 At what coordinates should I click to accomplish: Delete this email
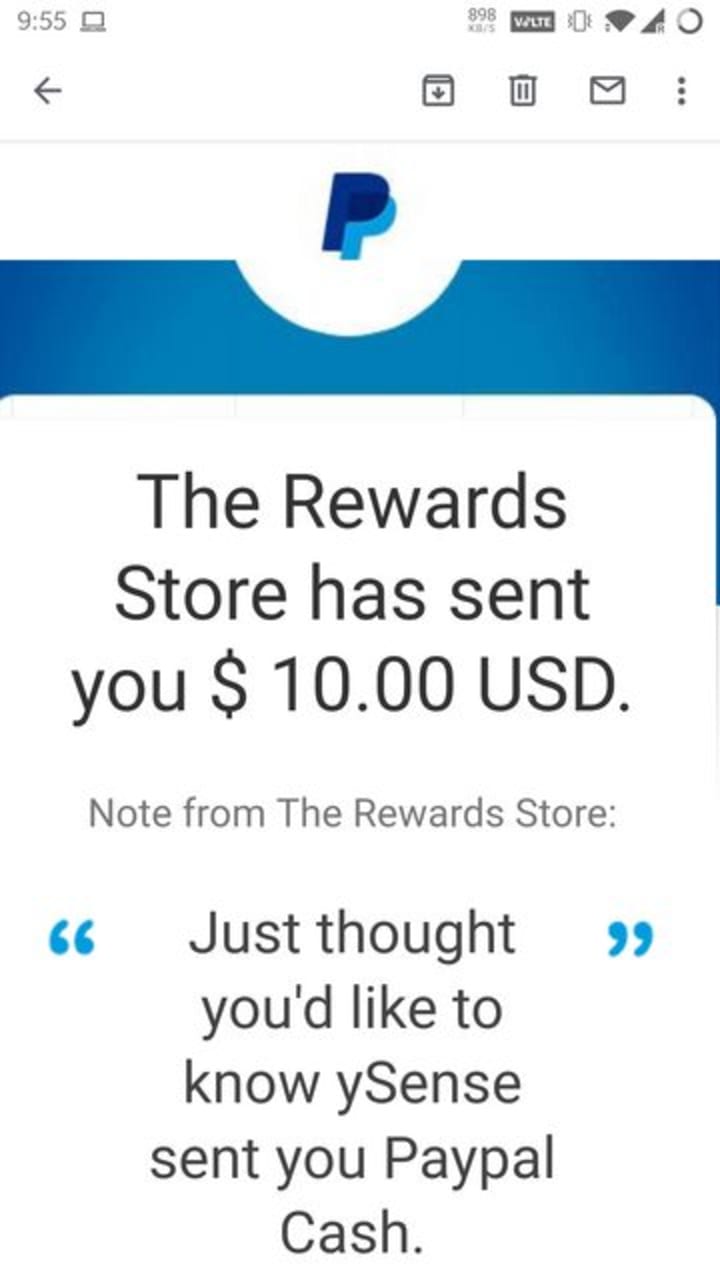521,92
